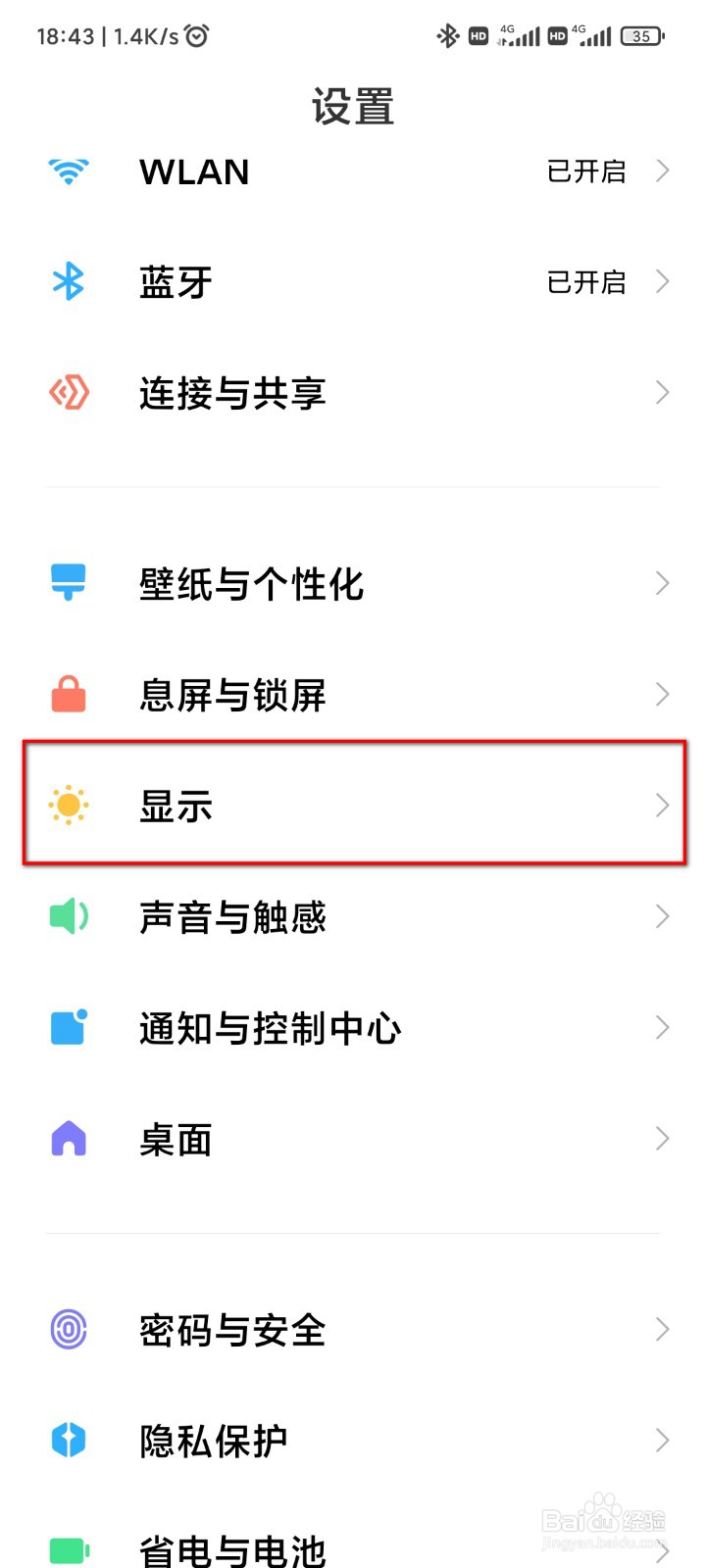Tap the battery percentage indicator showing 35
Image resolution: width=706 pixels, height=1568 pixels.
(x=642, y=36)
